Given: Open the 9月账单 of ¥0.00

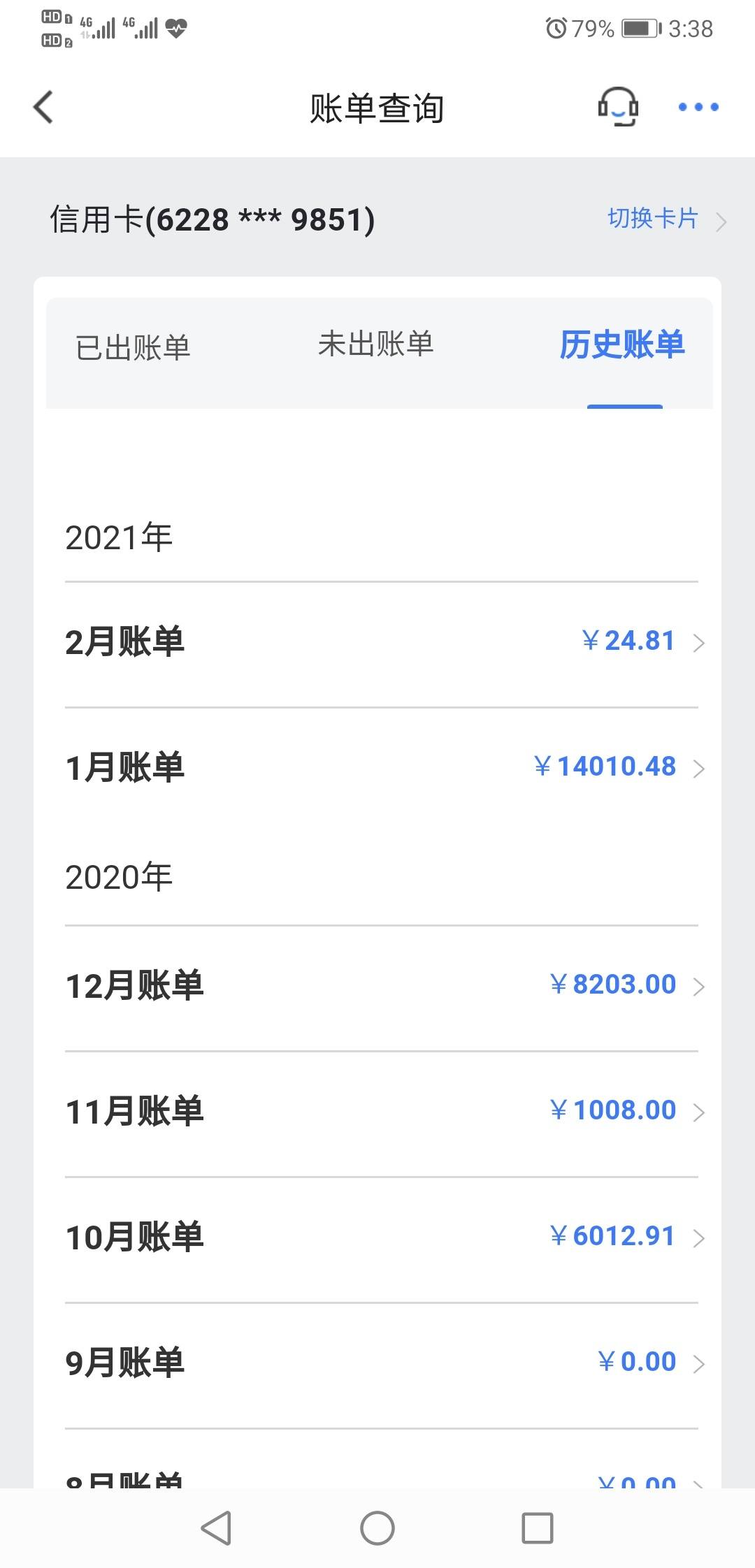Looking at the screenshot, I should pyautogui.click(x=382, y=1363).
